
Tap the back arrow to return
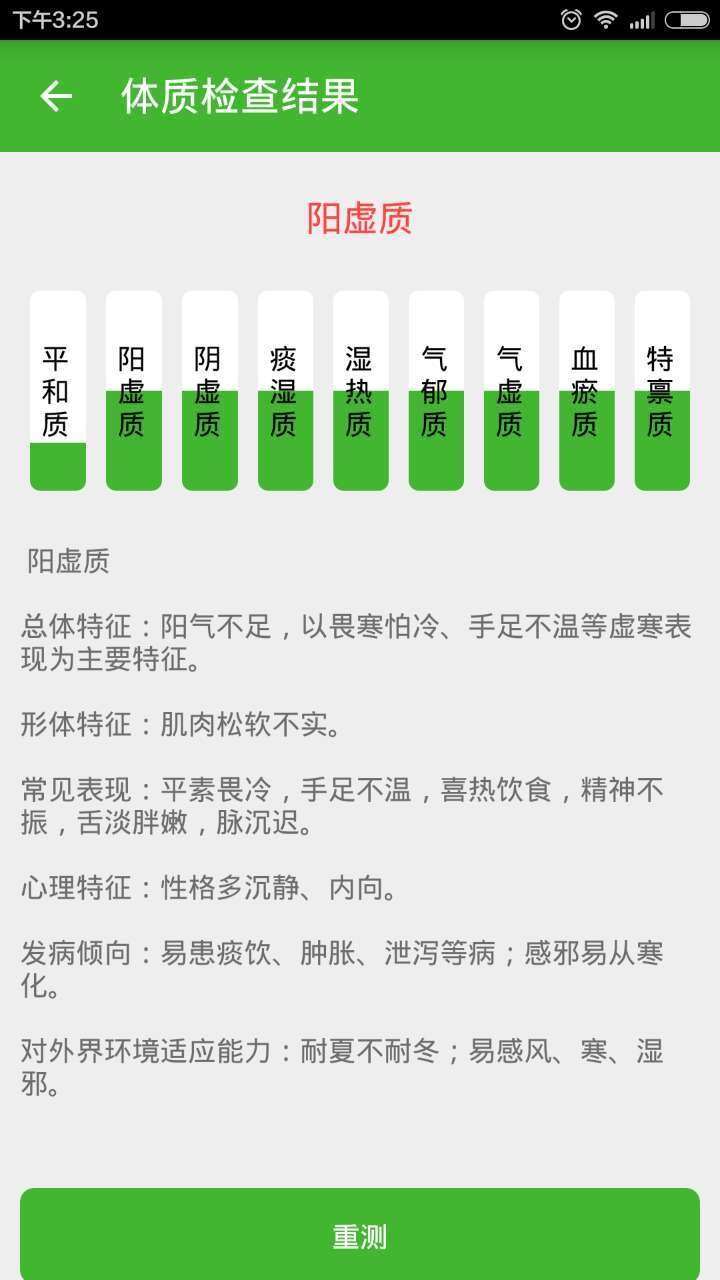(55, 96)
